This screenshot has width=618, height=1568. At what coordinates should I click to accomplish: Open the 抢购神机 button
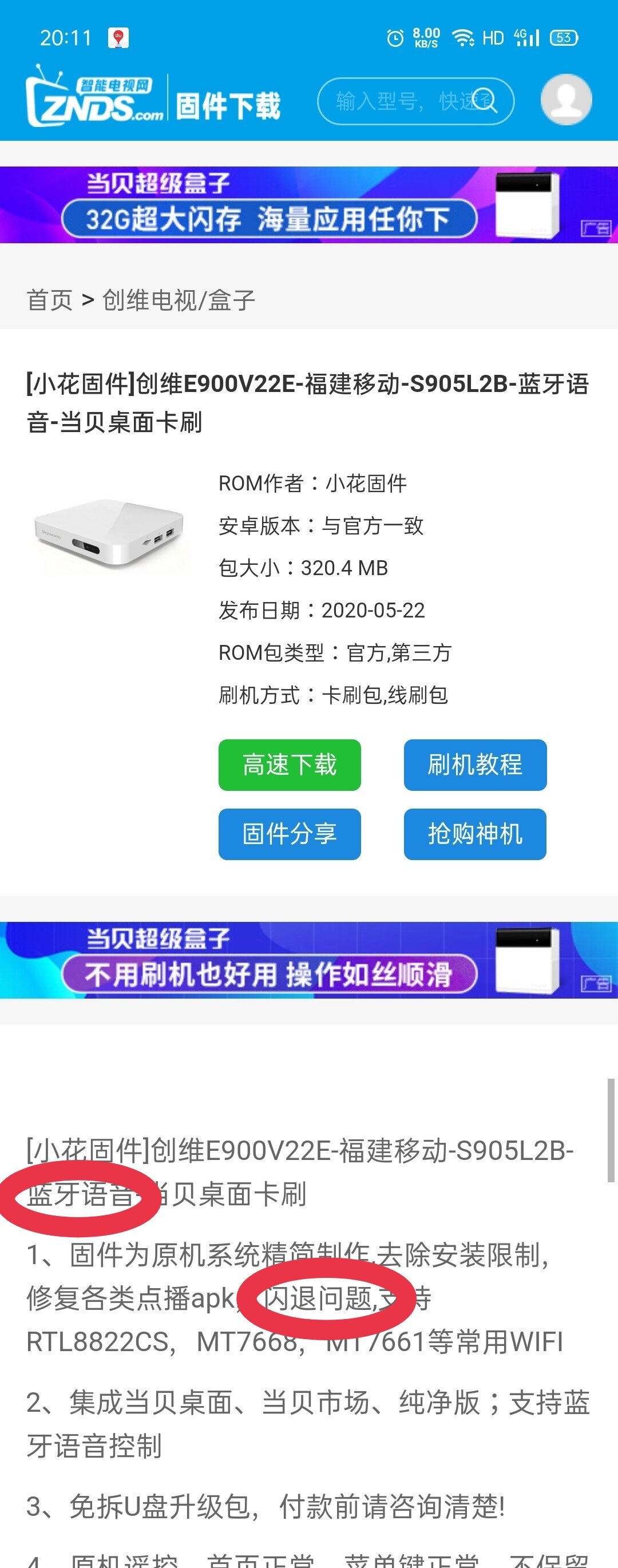(x=475, y=833)
